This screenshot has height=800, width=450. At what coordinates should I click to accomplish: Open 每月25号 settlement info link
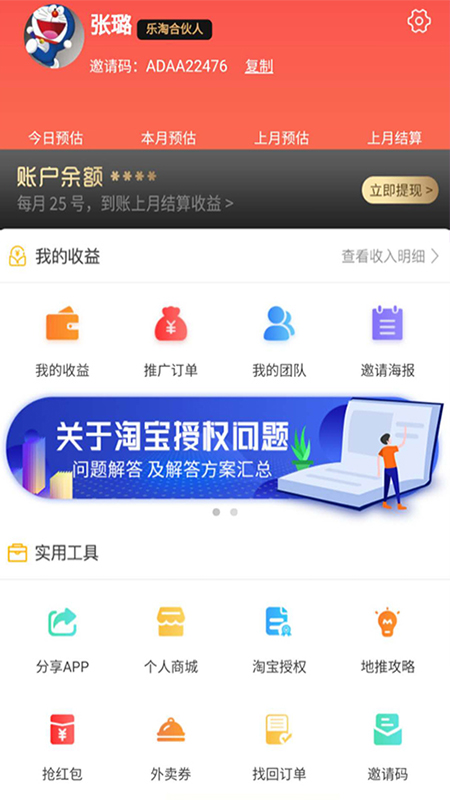[x=125, y=204]
